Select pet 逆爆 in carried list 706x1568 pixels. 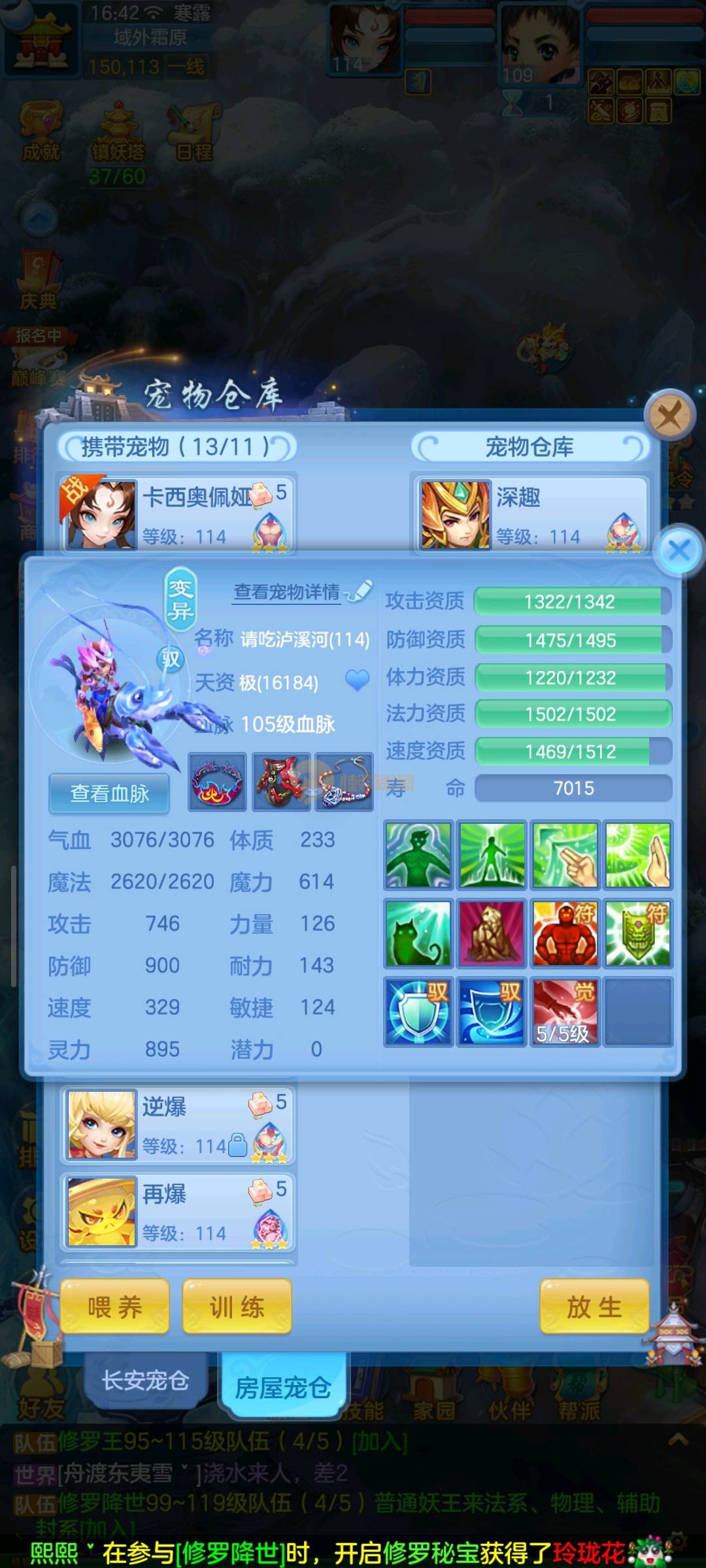178,1124
